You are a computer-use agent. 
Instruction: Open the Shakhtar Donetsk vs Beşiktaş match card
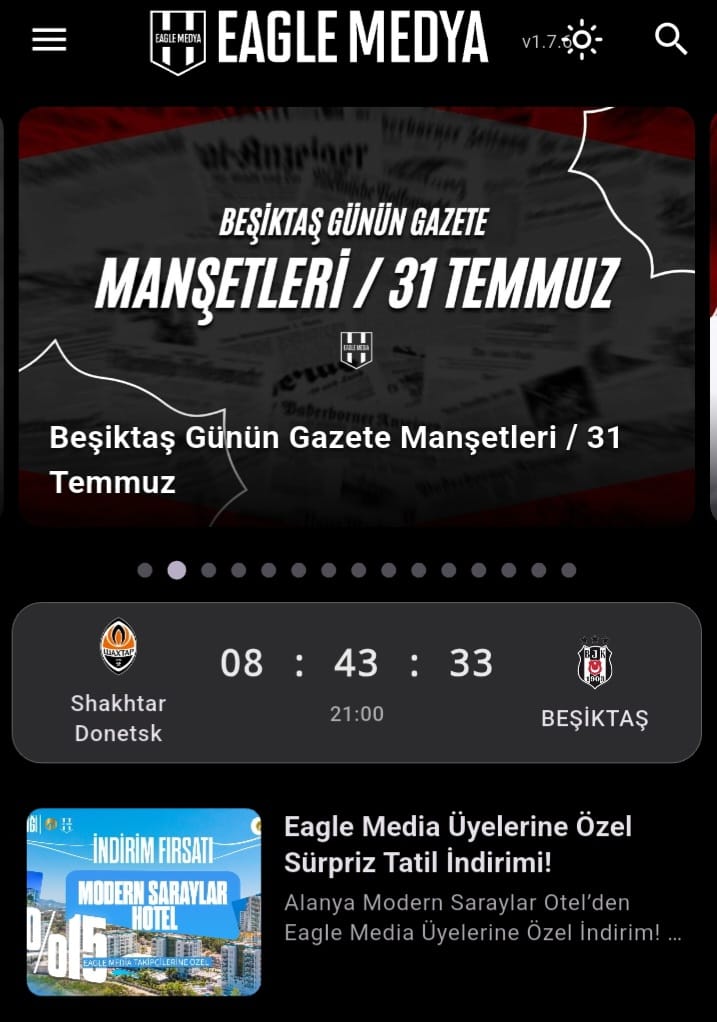[357, 683]
